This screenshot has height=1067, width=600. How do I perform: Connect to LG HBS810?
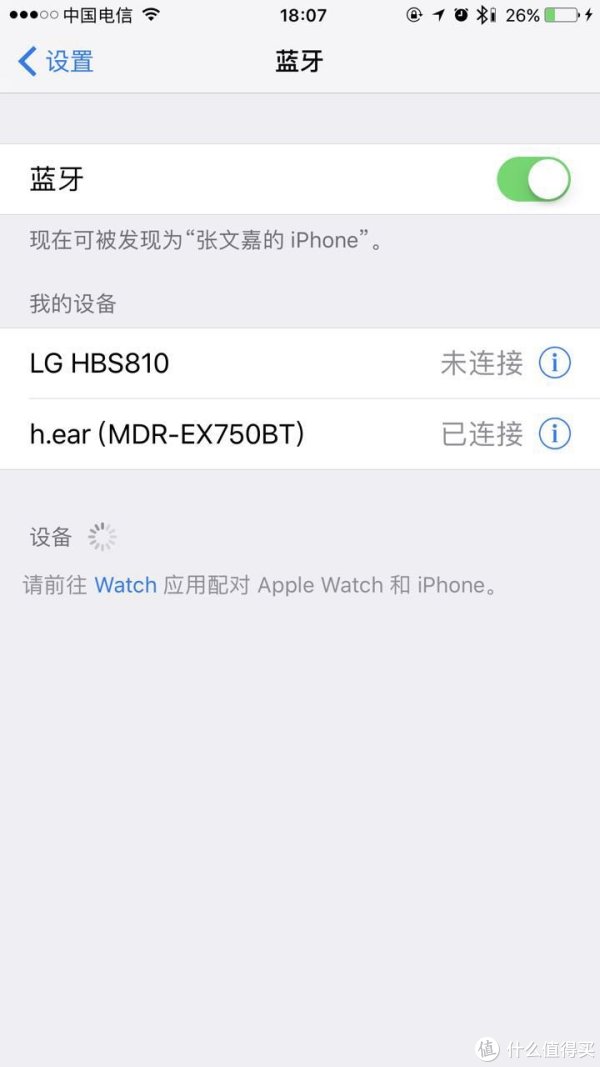300,363
